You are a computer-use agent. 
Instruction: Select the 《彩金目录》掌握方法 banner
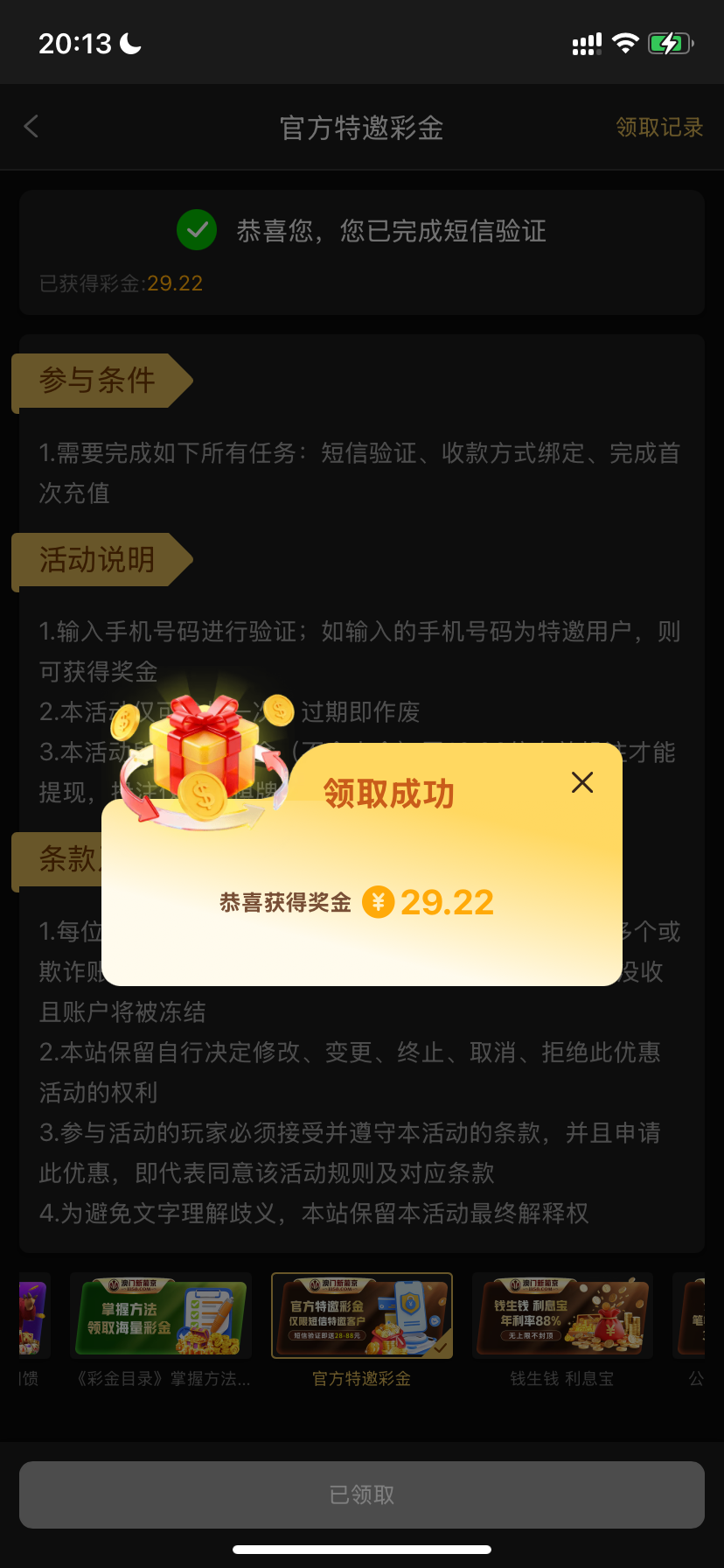(x=160, y=1315)
